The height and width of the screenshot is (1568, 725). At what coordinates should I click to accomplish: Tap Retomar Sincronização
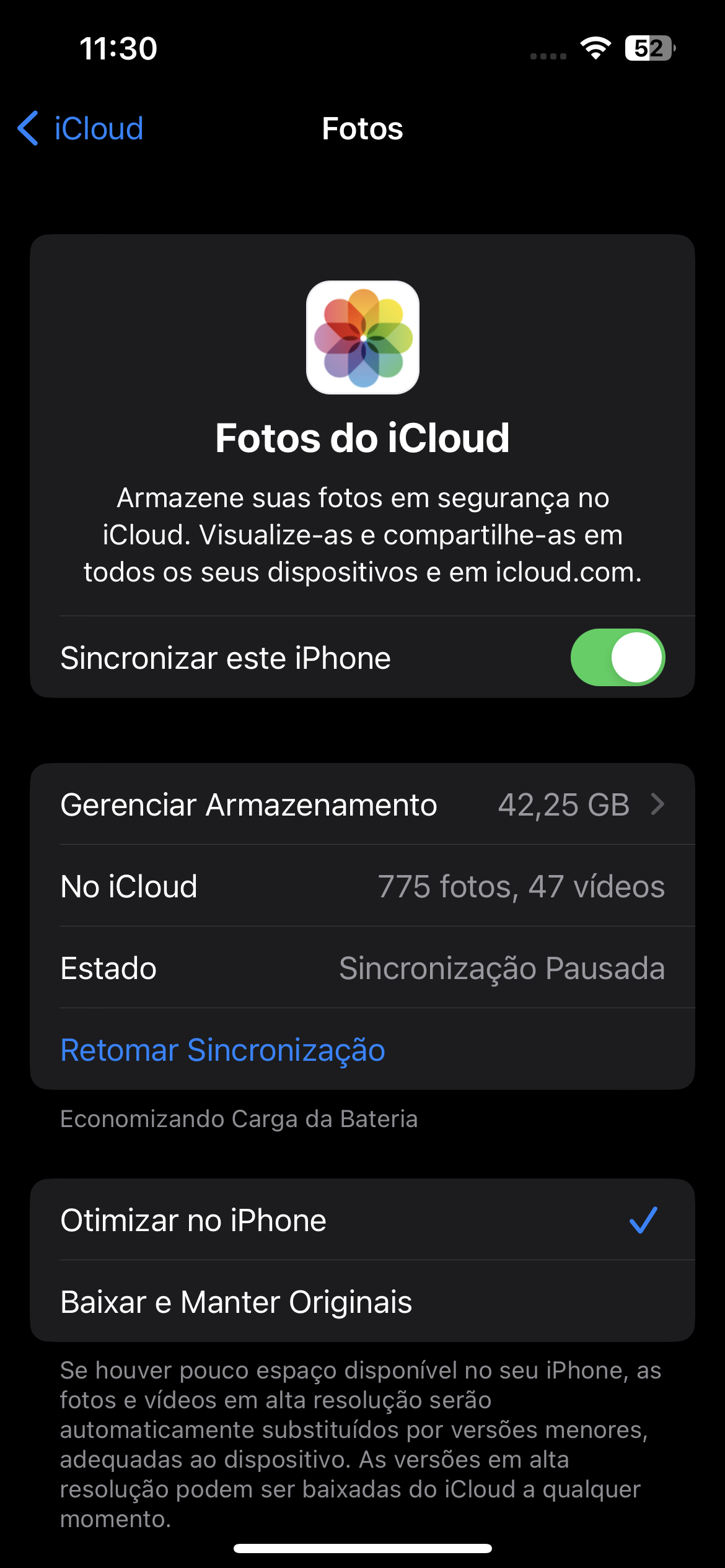(223, 1050)
